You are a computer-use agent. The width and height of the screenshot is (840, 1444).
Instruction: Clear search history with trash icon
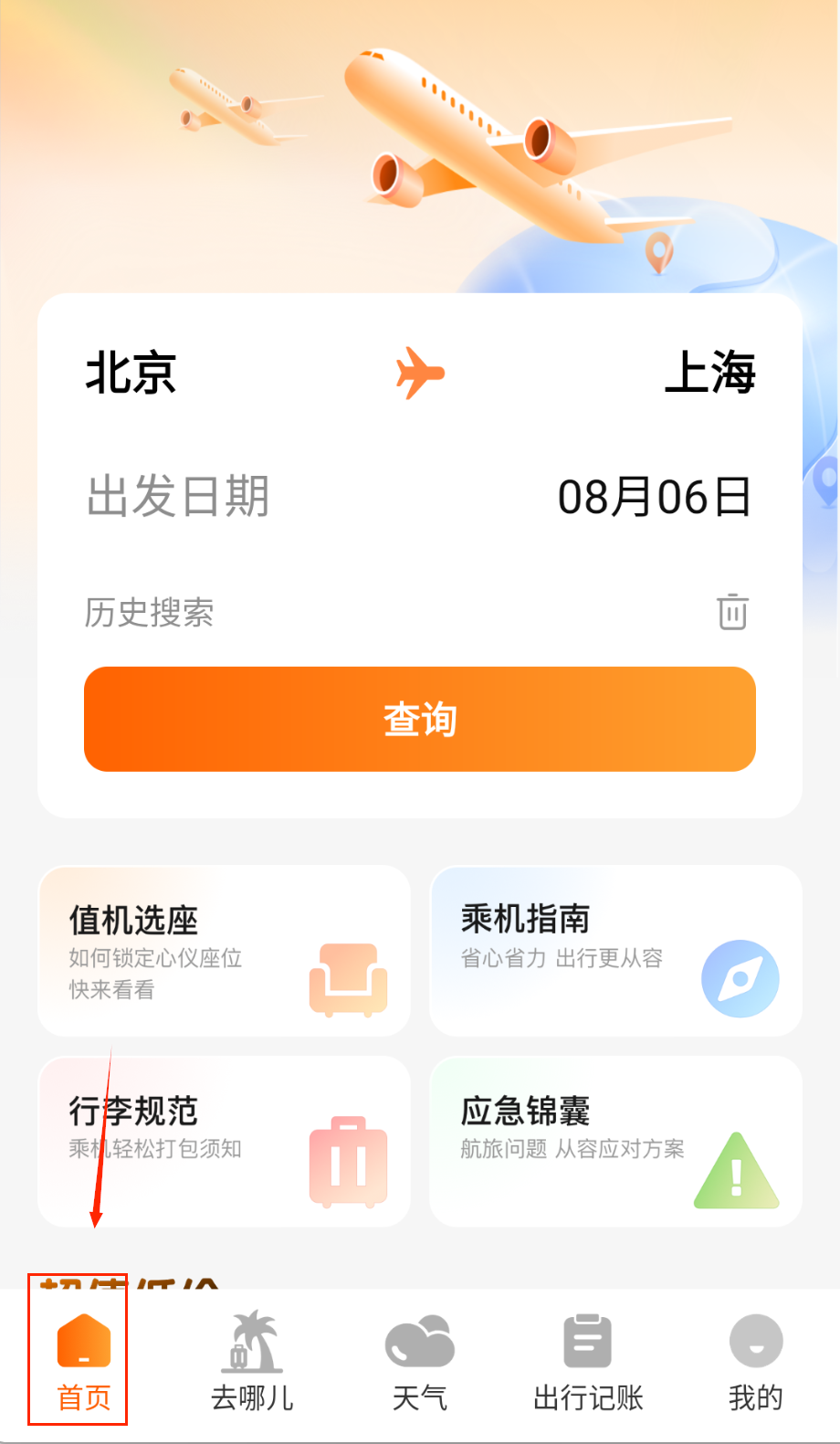click(732, 612)
